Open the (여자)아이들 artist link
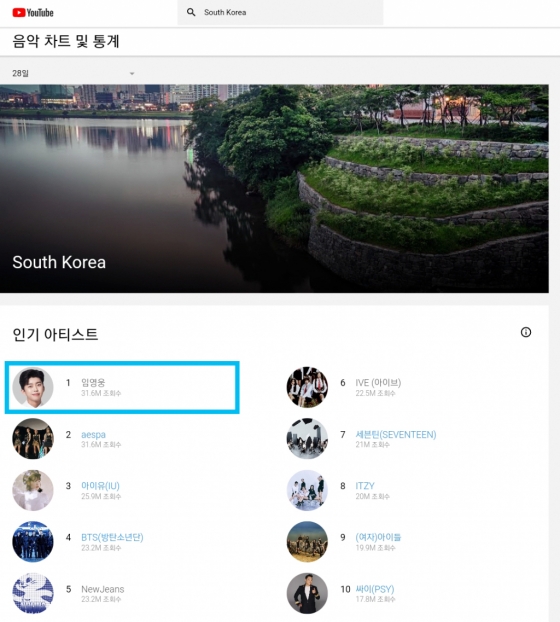This screenshot has height=622, width=560. (378, 538)
